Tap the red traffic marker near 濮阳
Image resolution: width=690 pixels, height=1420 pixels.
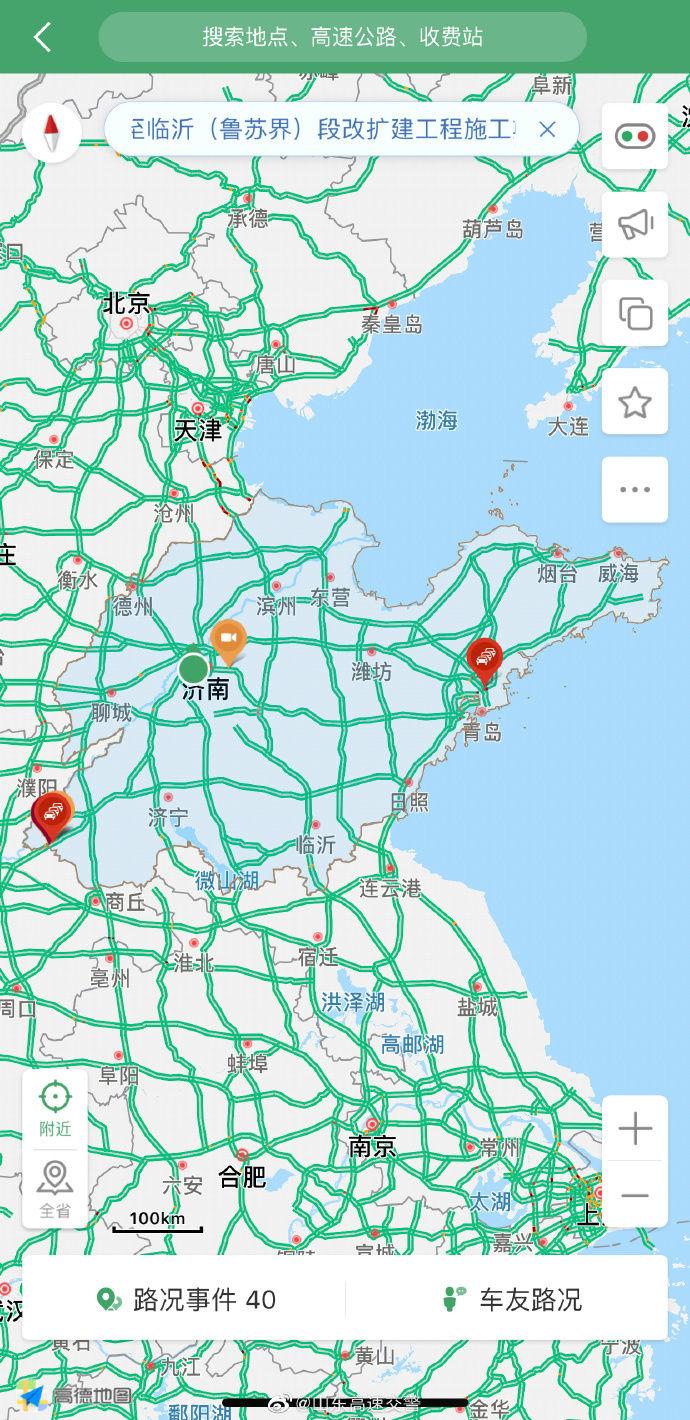click(50, 816)
